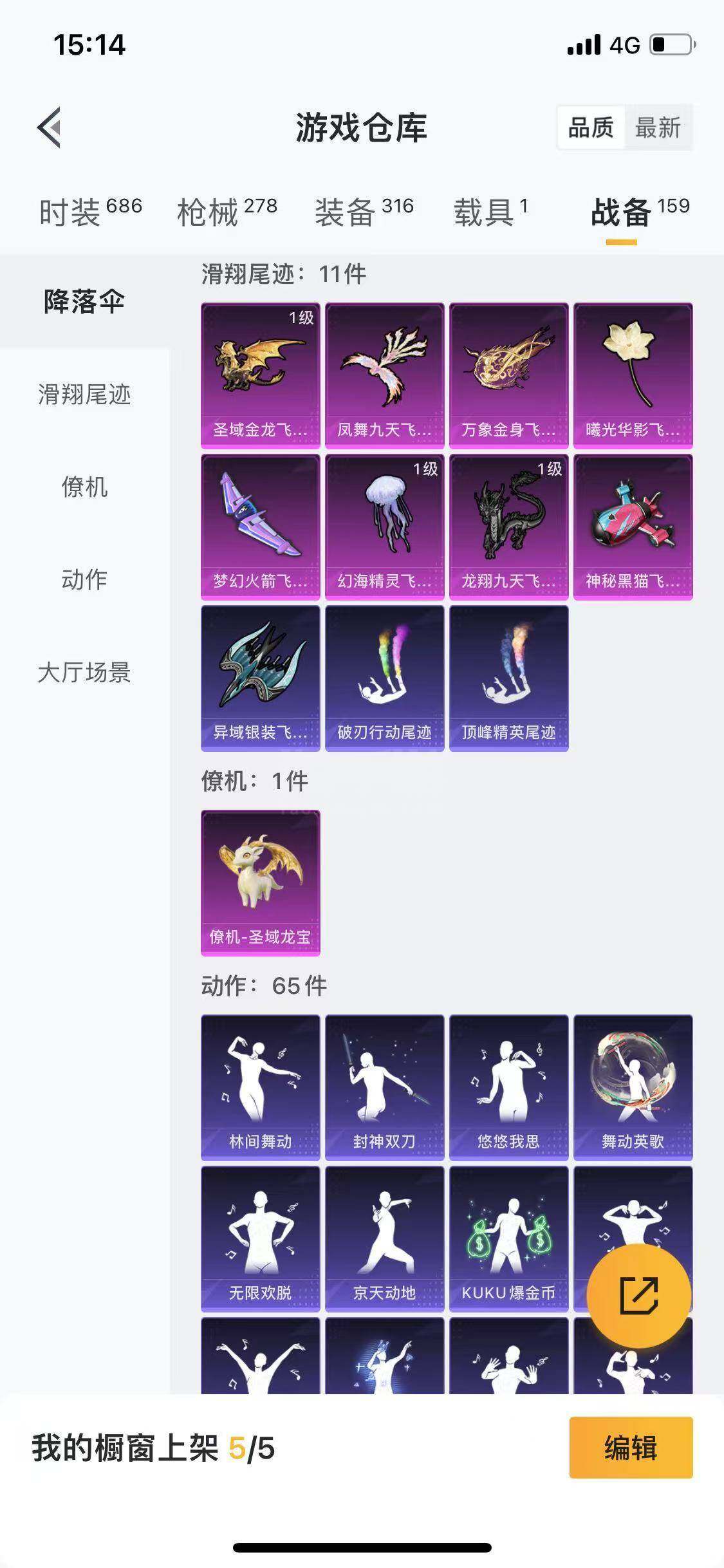The width and height of the screenshot is (724, 1568).
Task: Tap the orange share floating button
Action: coord(638,1295)
